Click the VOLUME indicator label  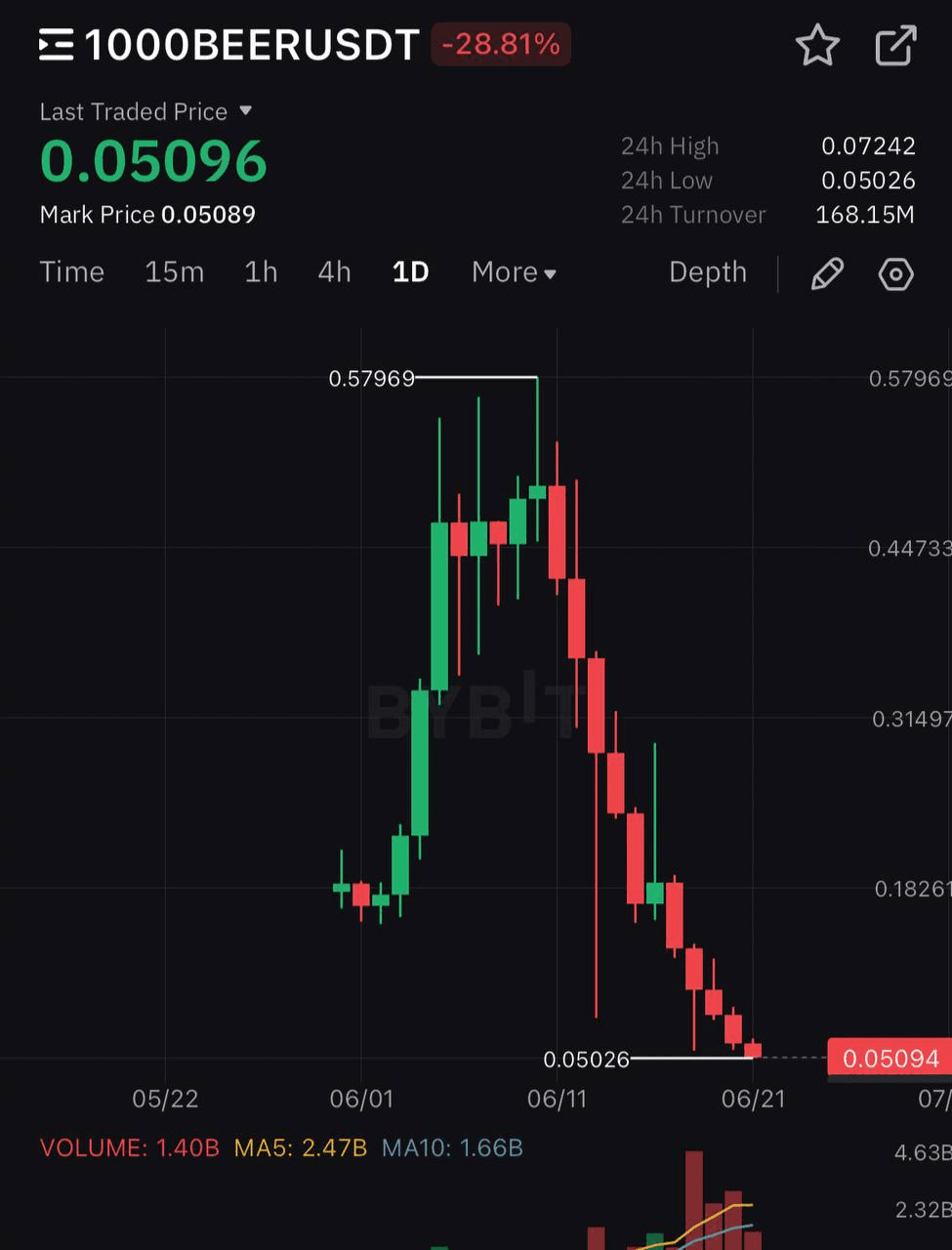coord(128,1148)
